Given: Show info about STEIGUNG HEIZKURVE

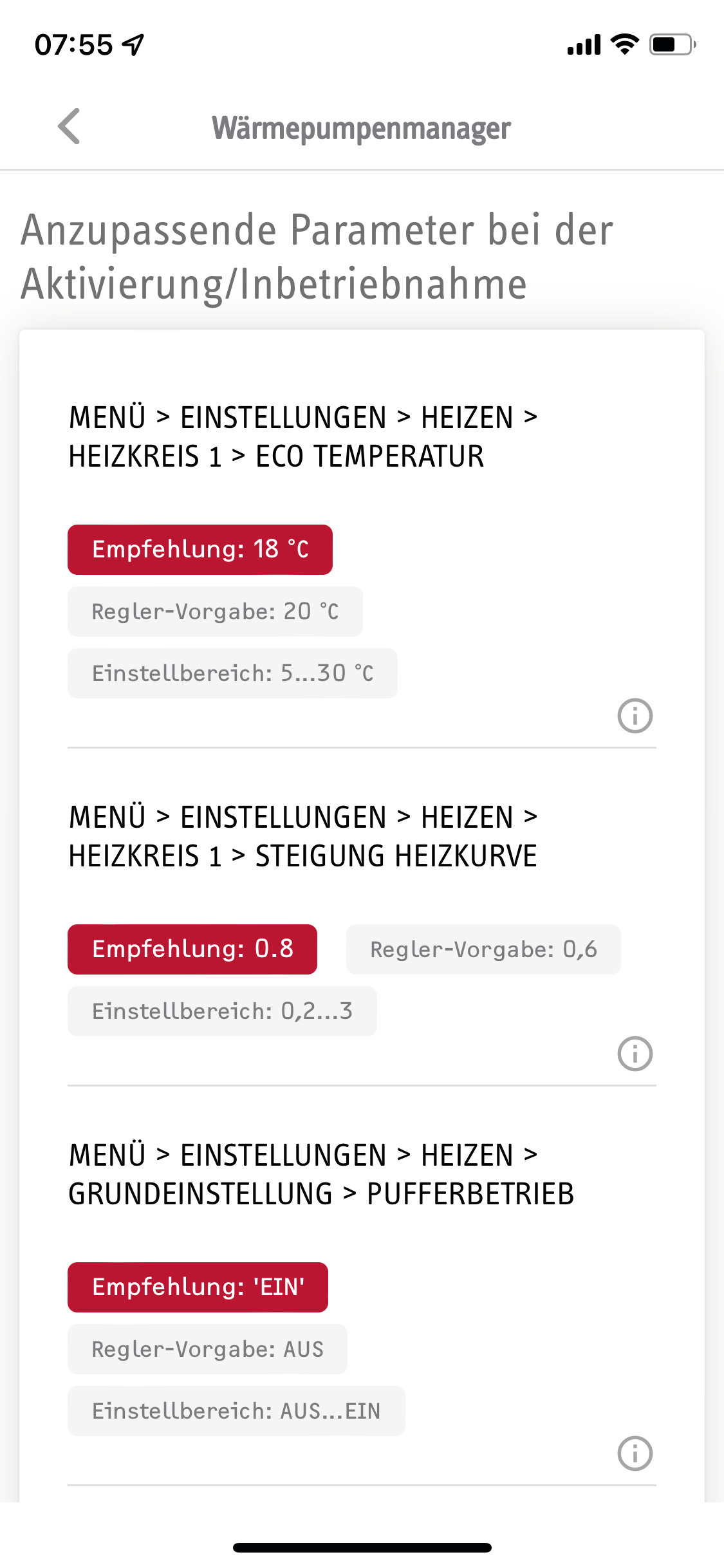Looking at the screenshot, I should tap(635, 1054).
